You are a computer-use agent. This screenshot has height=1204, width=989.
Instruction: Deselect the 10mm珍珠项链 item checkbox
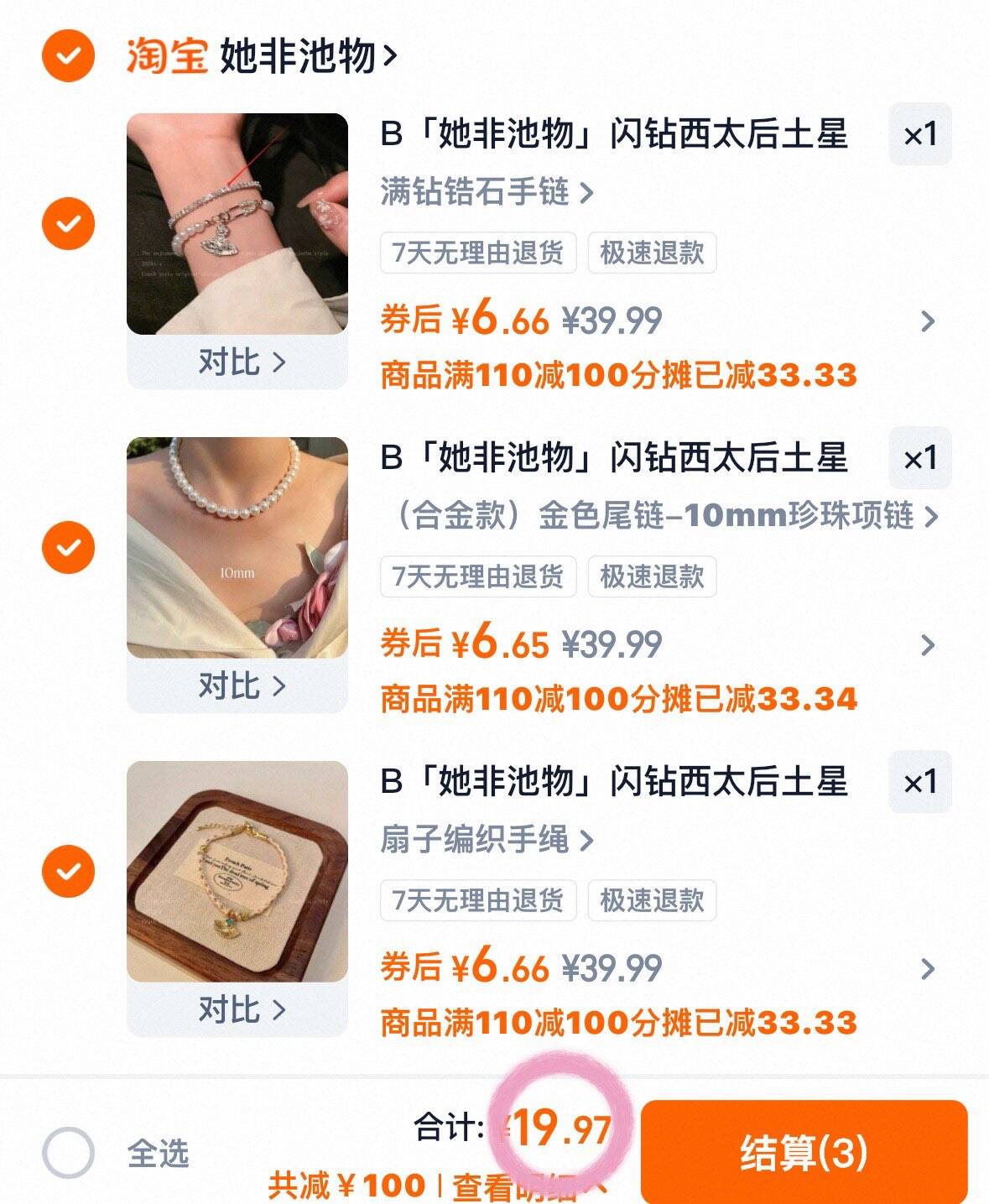coord(68,548)
